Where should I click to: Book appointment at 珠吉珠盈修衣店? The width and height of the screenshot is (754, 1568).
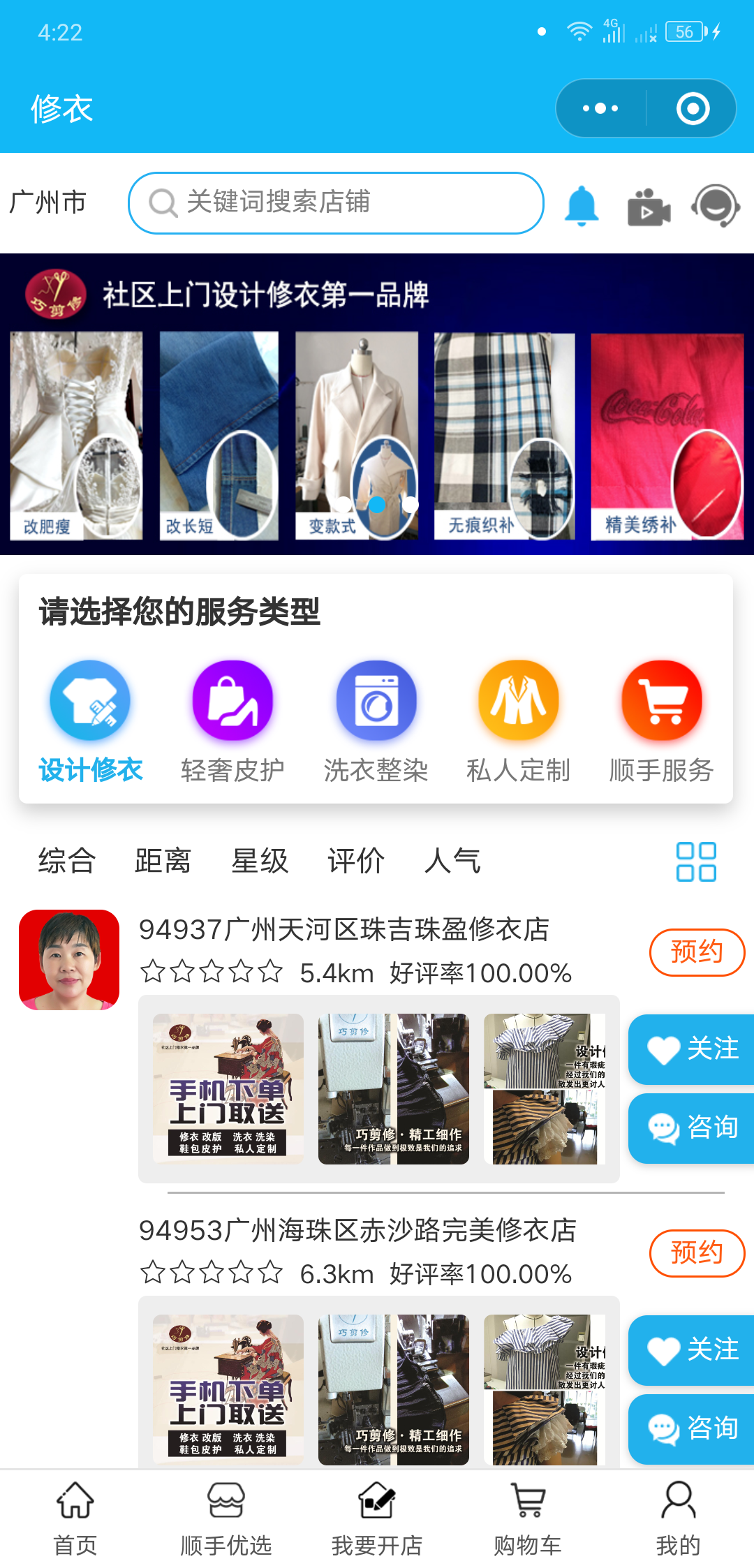pos(696,952)
